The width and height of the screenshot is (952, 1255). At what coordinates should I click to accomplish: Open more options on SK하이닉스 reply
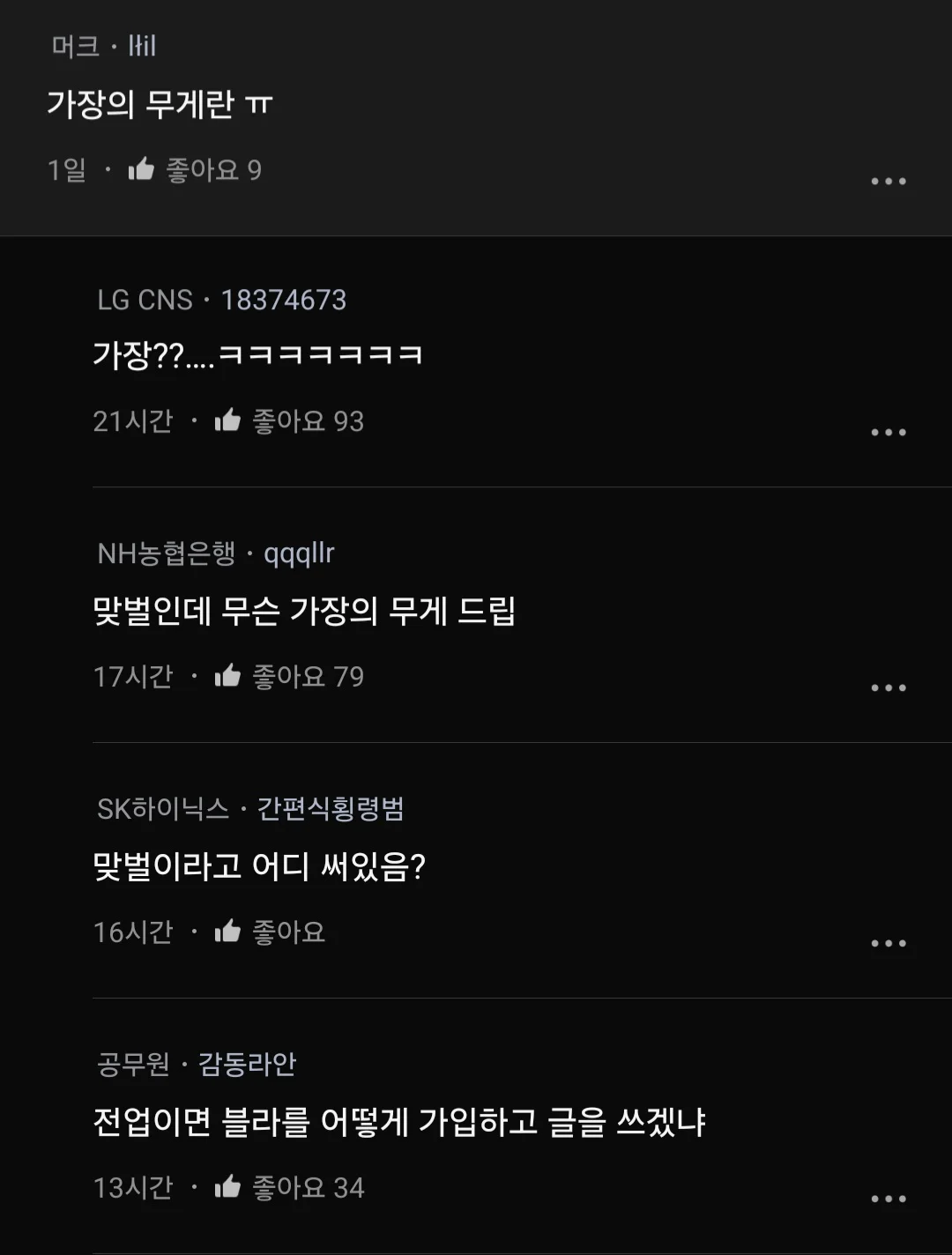coord(888,944)
